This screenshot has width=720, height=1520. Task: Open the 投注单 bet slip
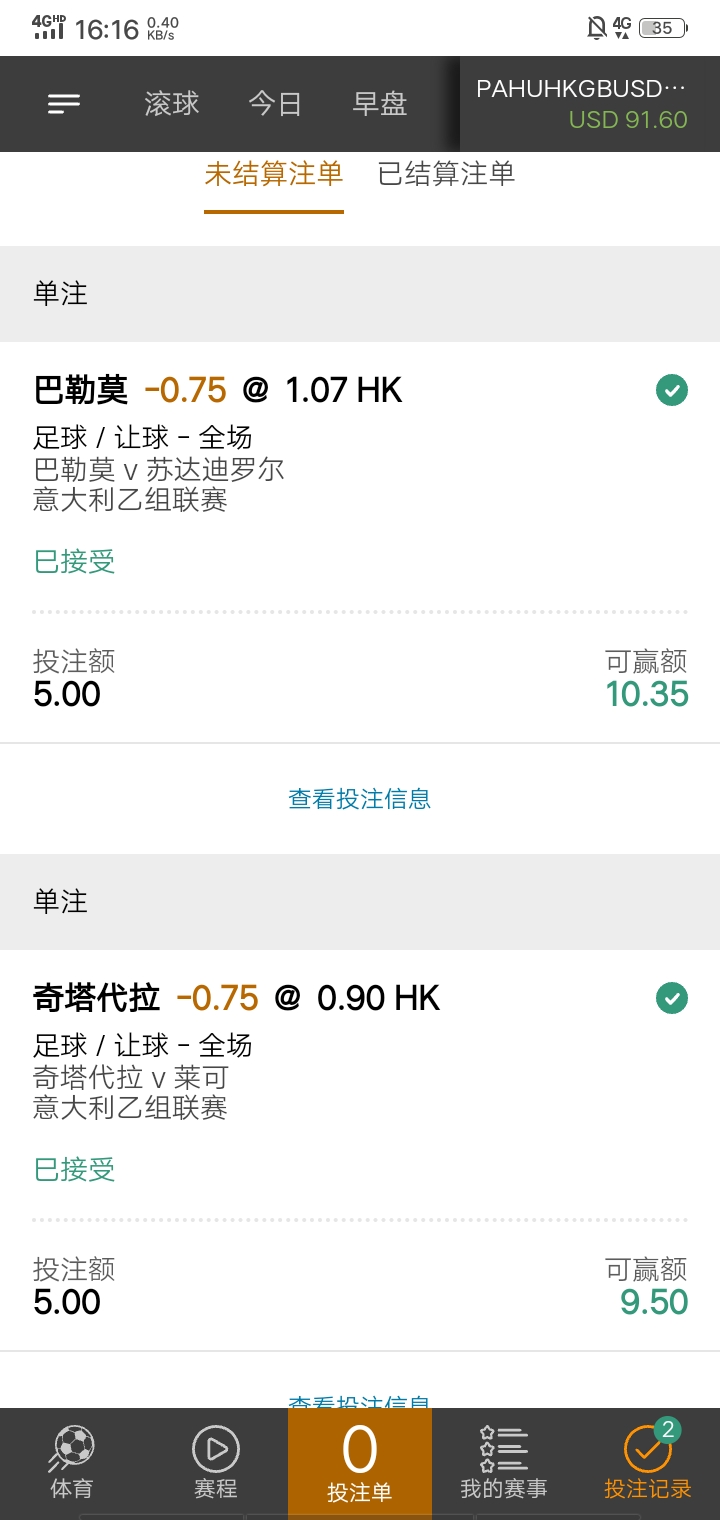point(360,1464)
